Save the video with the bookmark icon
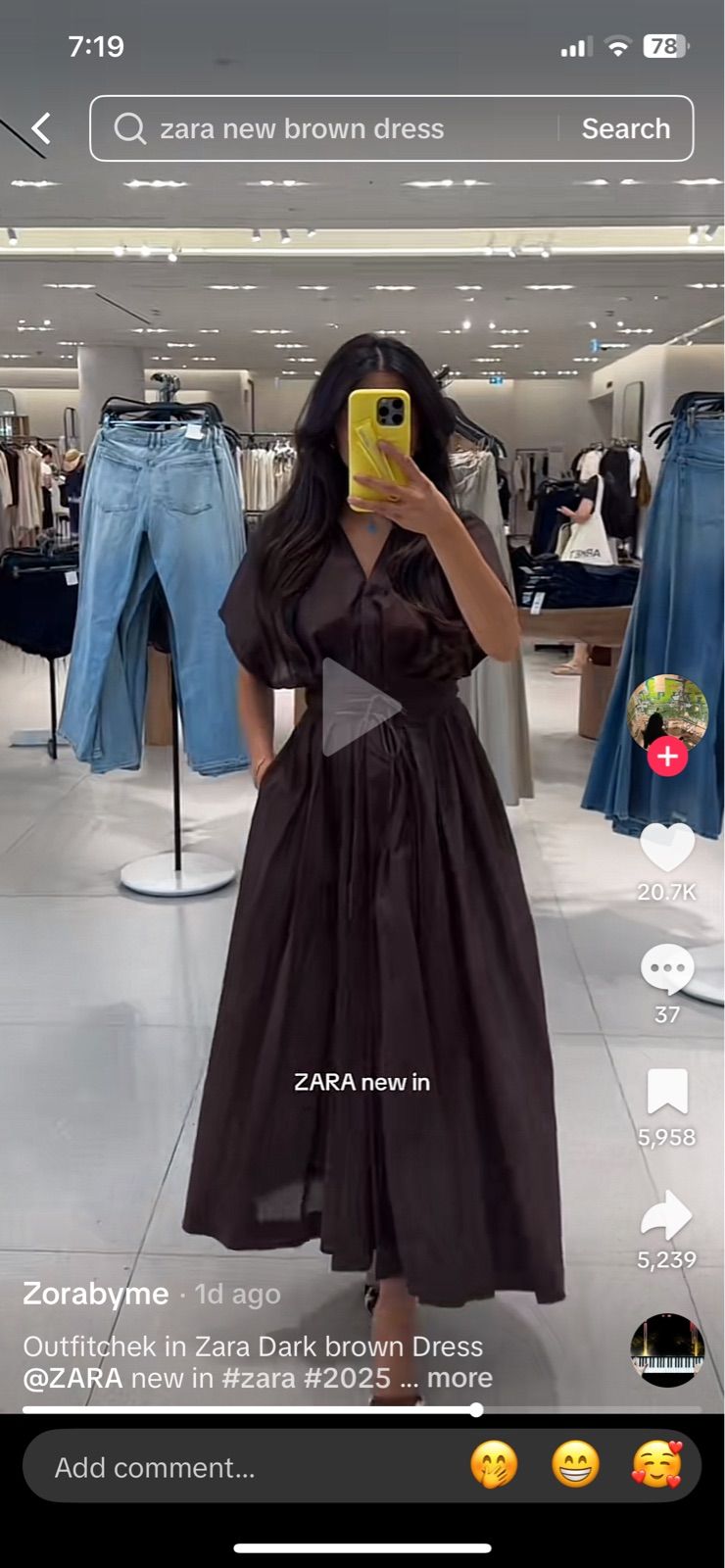Screen dimensions: 725x1568 (667, 1092)
